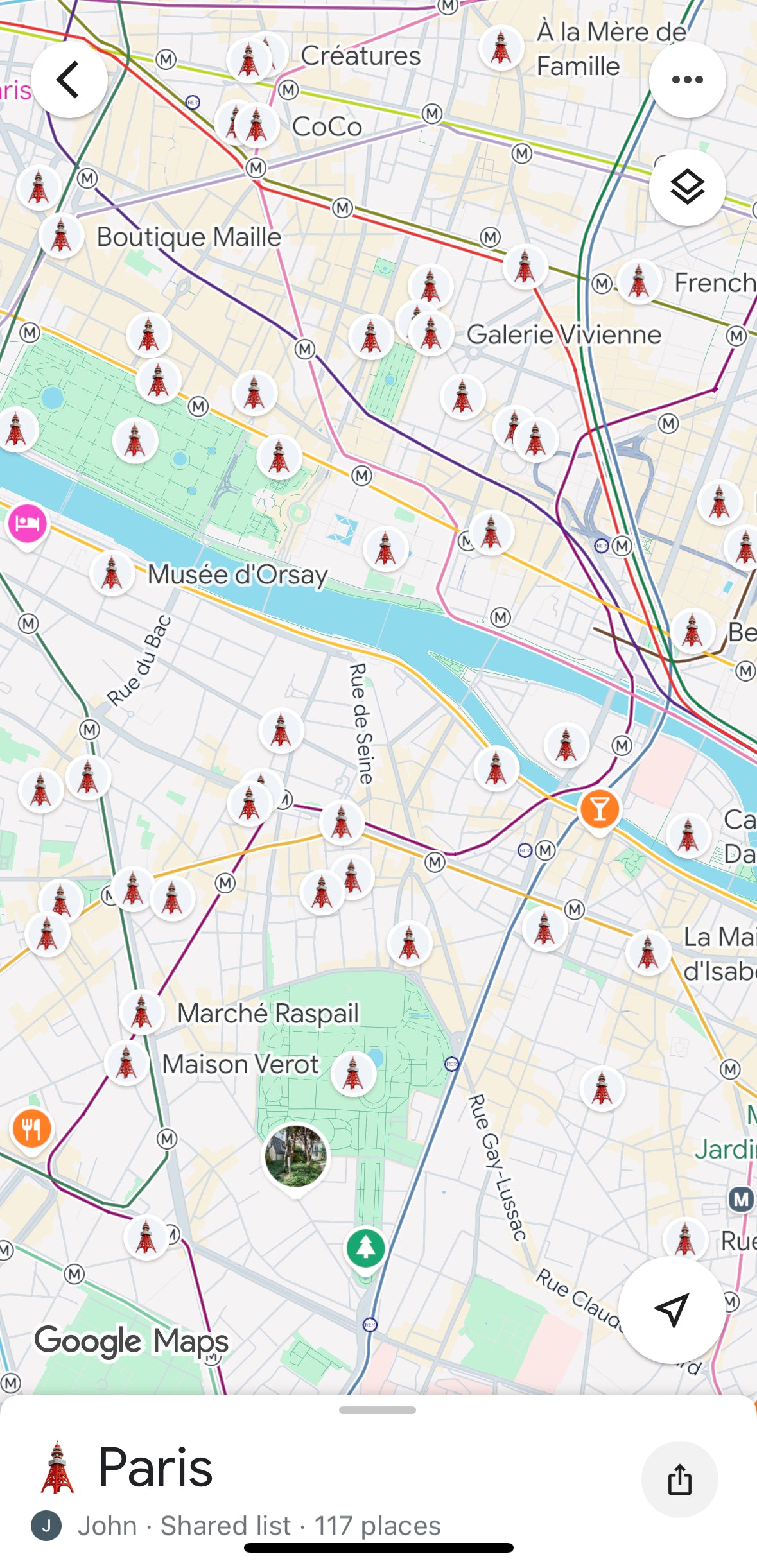
Task: Open the pink hotel marker
Action: 27,523
